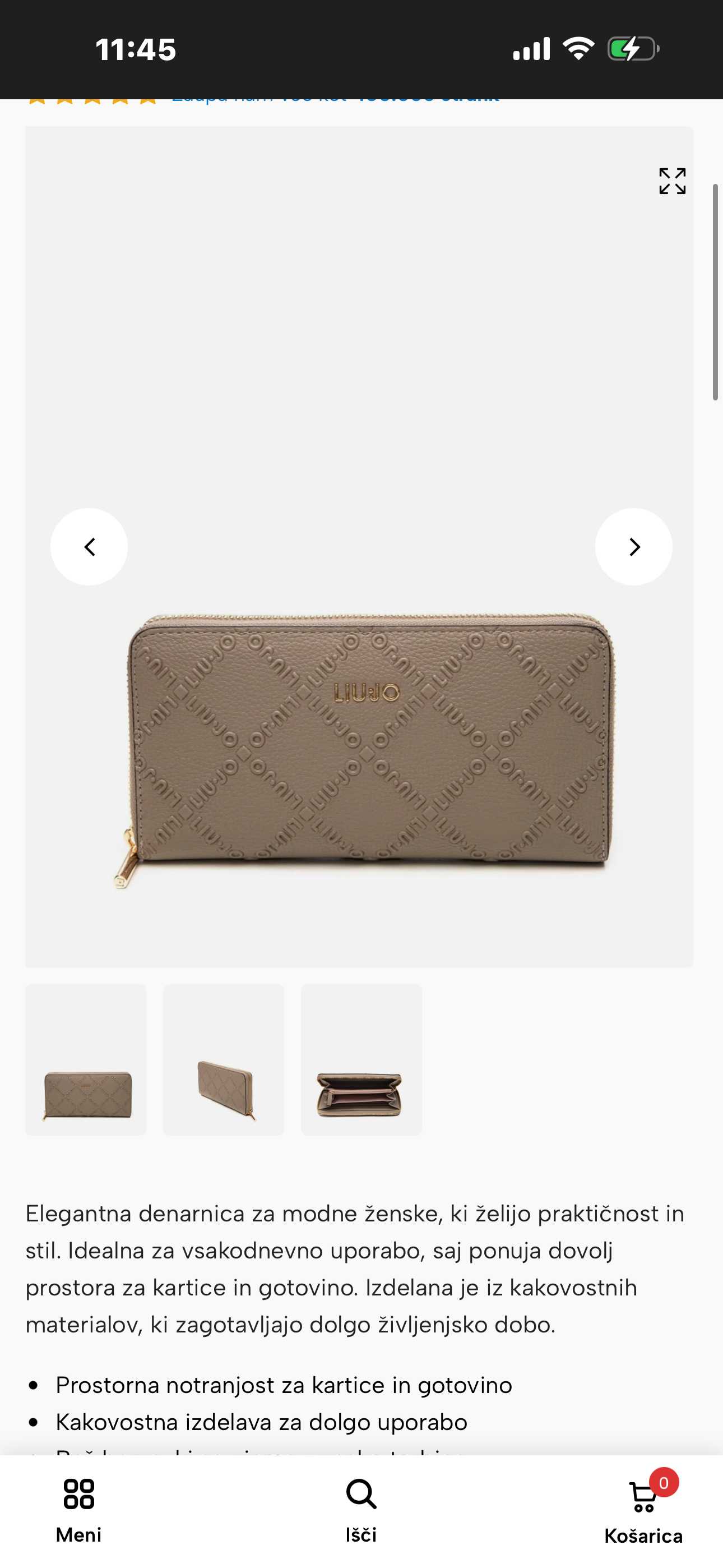723x1568 pixels.
Task: Open the Meni navigation menu
Action: tap(78, 1510)
